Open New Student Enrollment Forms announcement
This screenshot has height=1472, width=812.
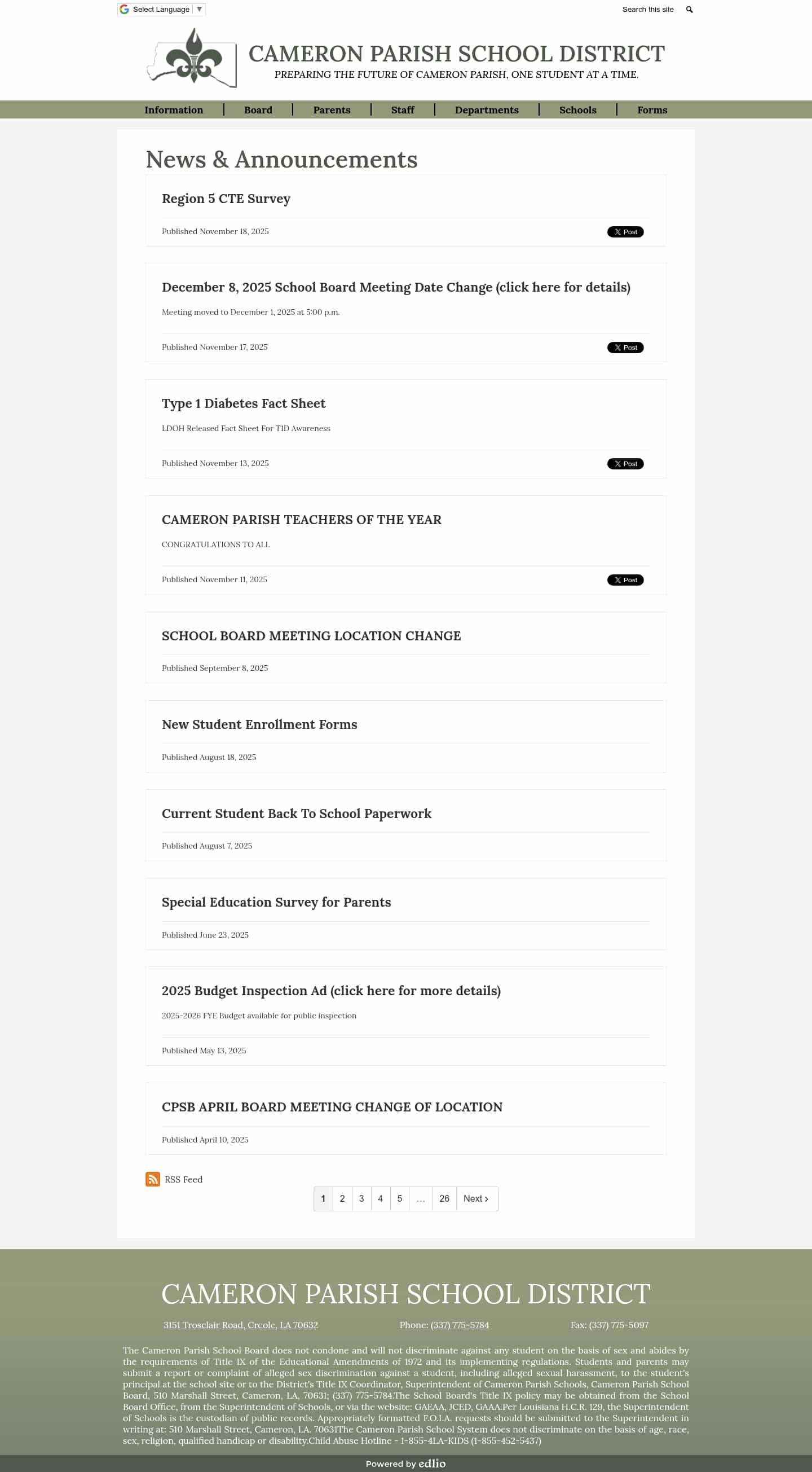[x=259, y=724]
